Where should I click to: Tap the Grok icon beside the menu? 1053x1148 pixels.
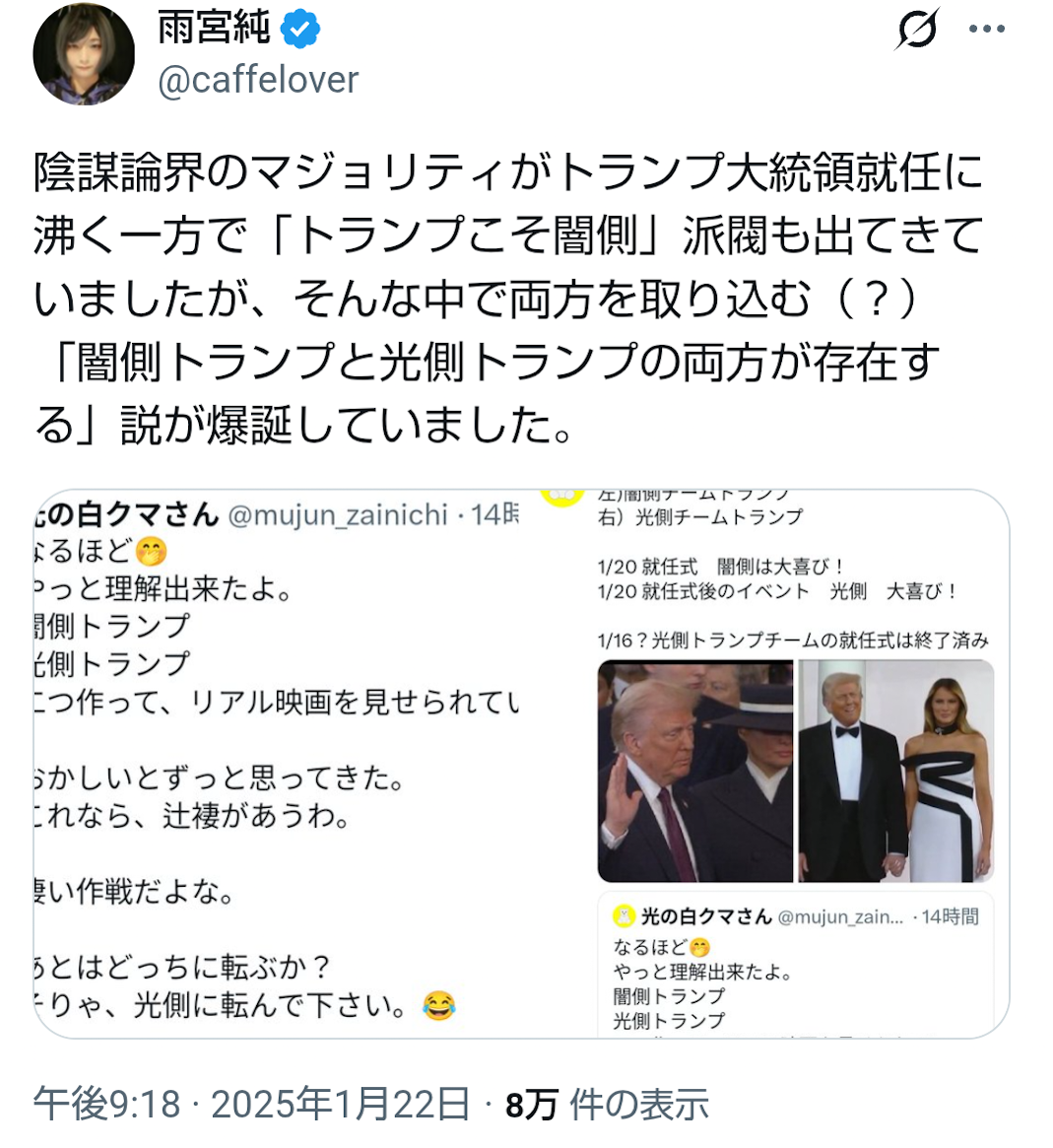[917, 30]
